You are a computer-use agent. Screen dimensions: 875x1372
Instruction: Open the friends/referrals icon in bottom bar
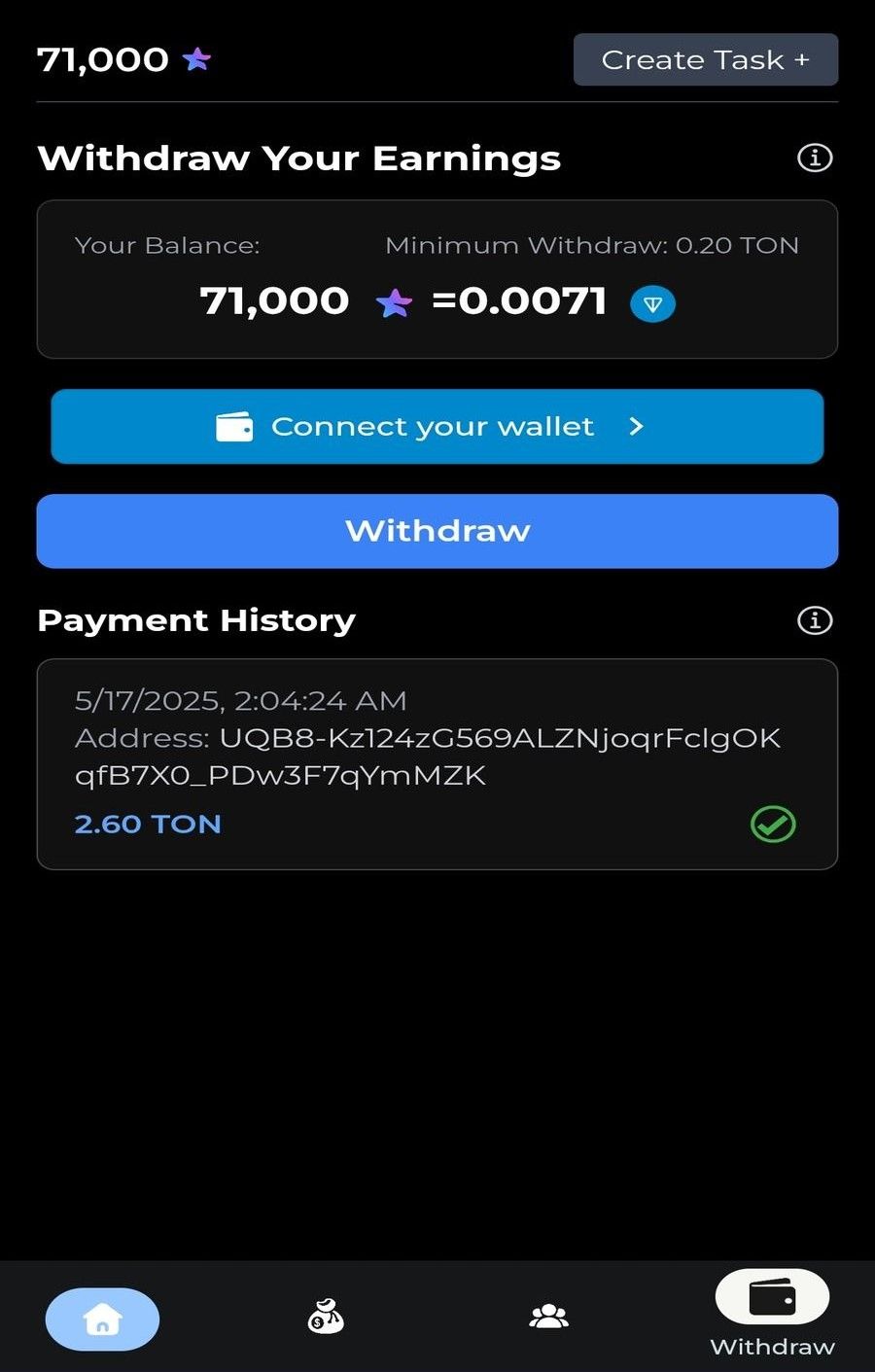click(x=548, y=1317)
